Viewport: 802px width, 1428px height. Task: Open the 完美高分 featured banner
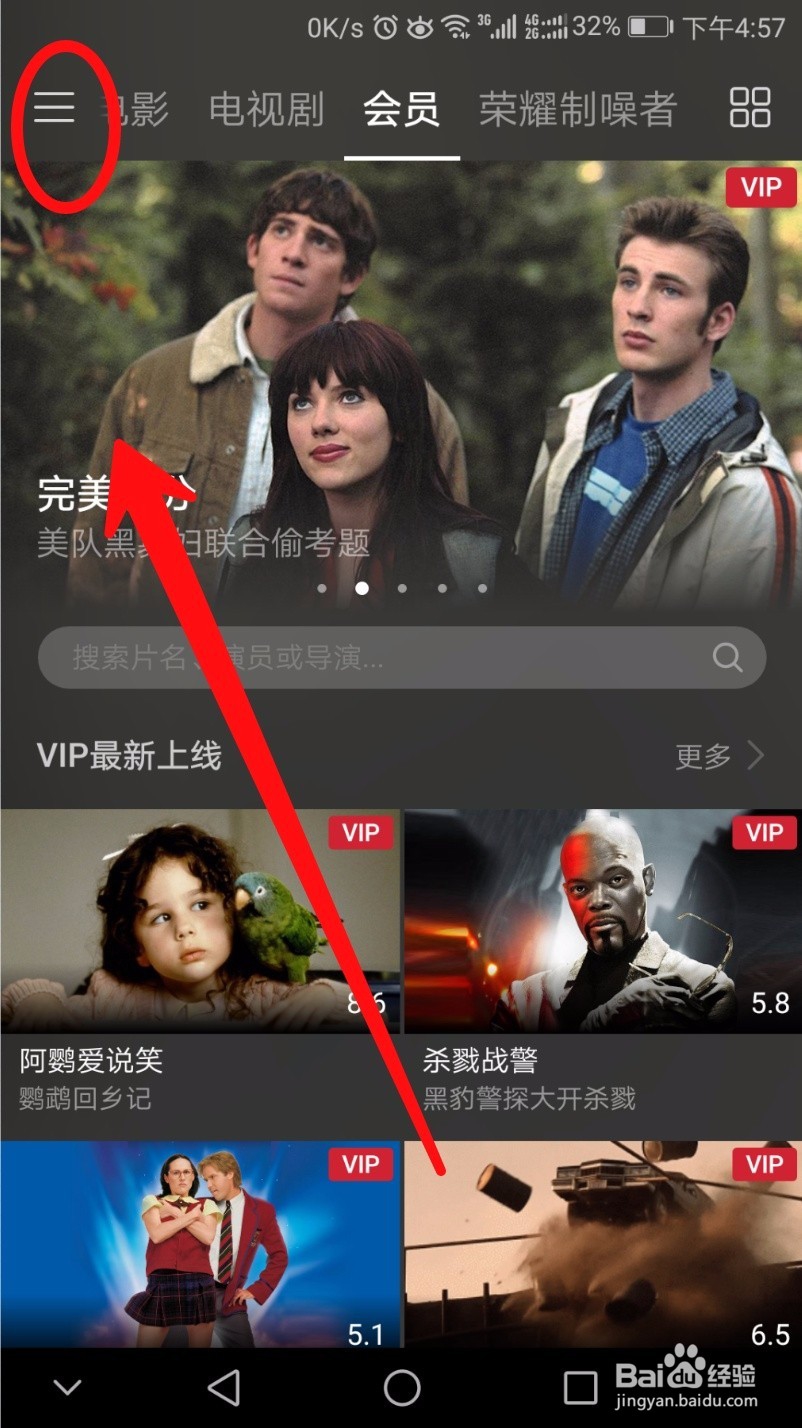point(400,380)
